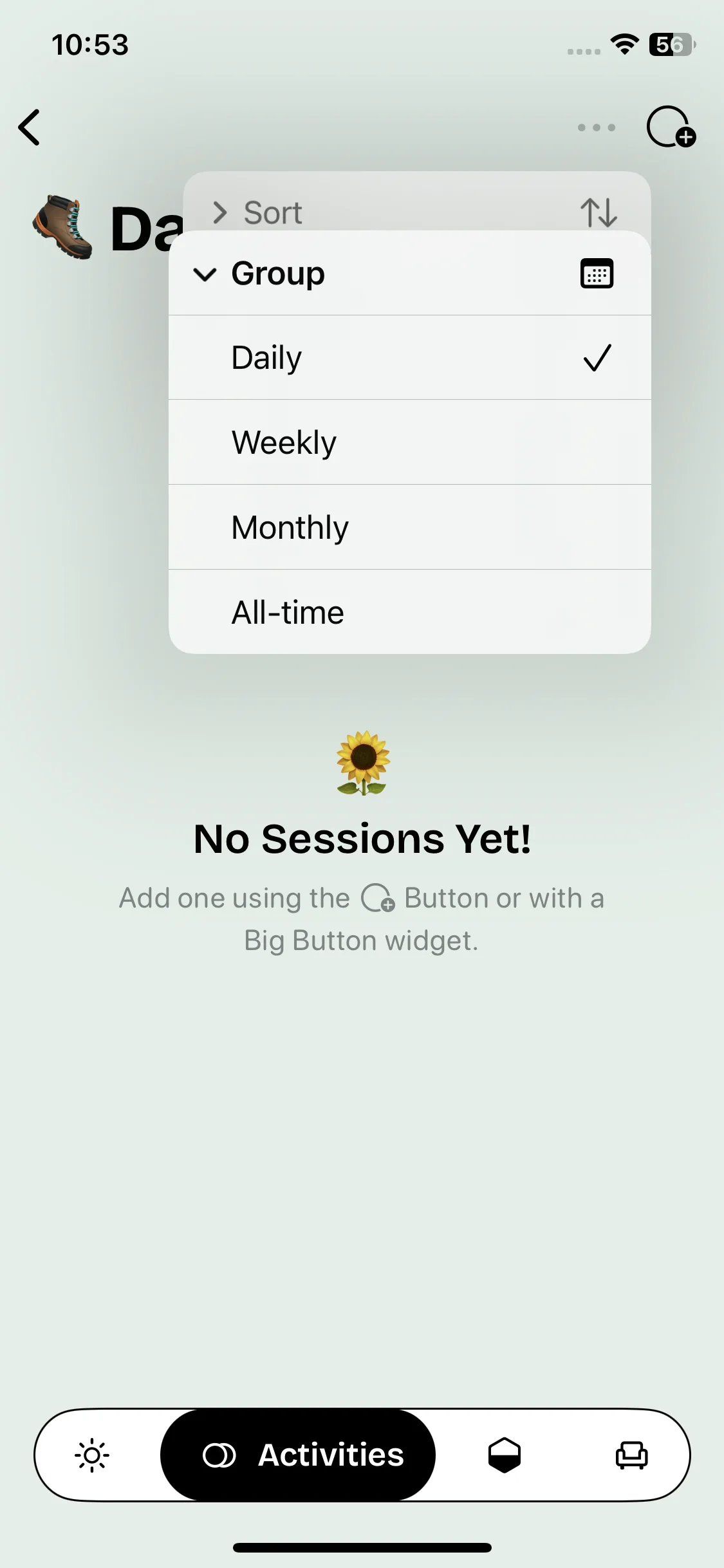Choose Weekly grouping
This screenshot has height=1568, width=724.
point(409,443)
